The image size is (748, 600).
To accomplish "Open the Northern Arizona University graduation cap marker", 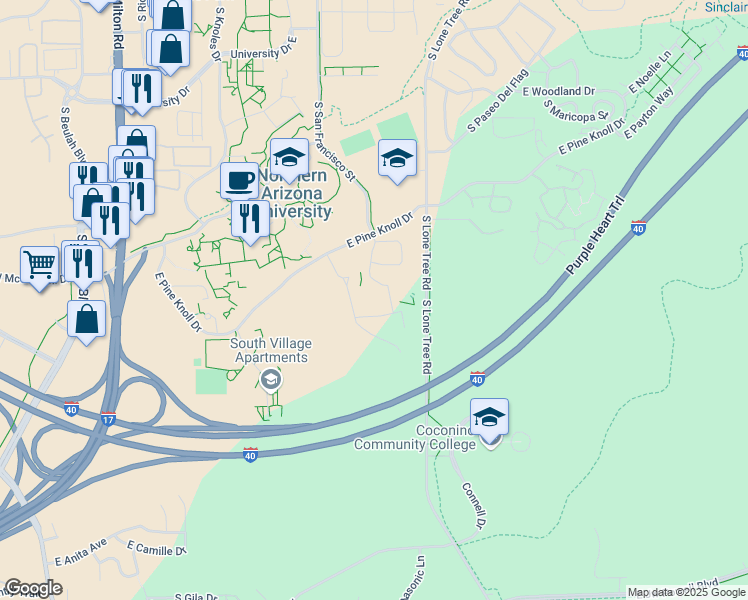I will [x=289, y=158].
